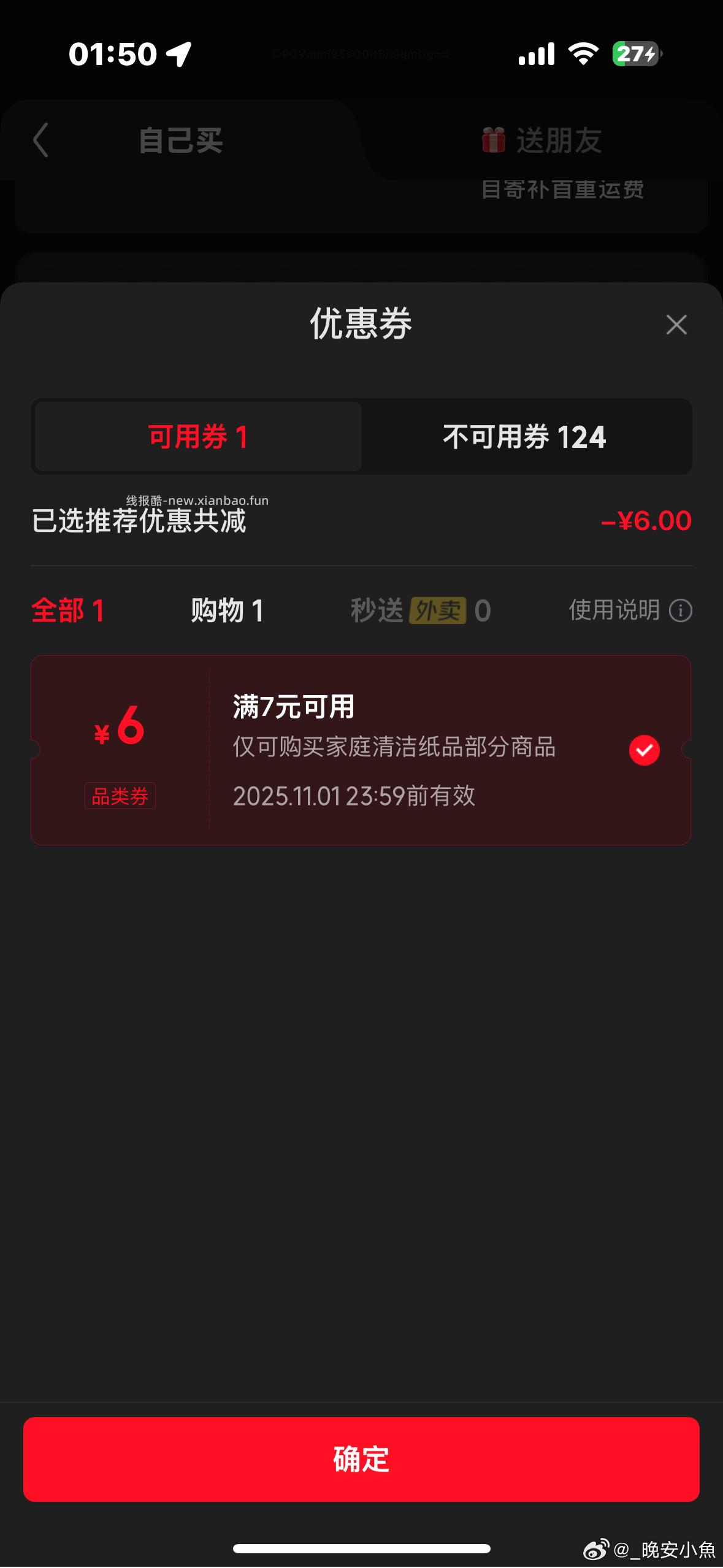Select the 外卖 badge in 秒送 filter
This screenshot has height=1568, width=723.
tap(438, 610)
